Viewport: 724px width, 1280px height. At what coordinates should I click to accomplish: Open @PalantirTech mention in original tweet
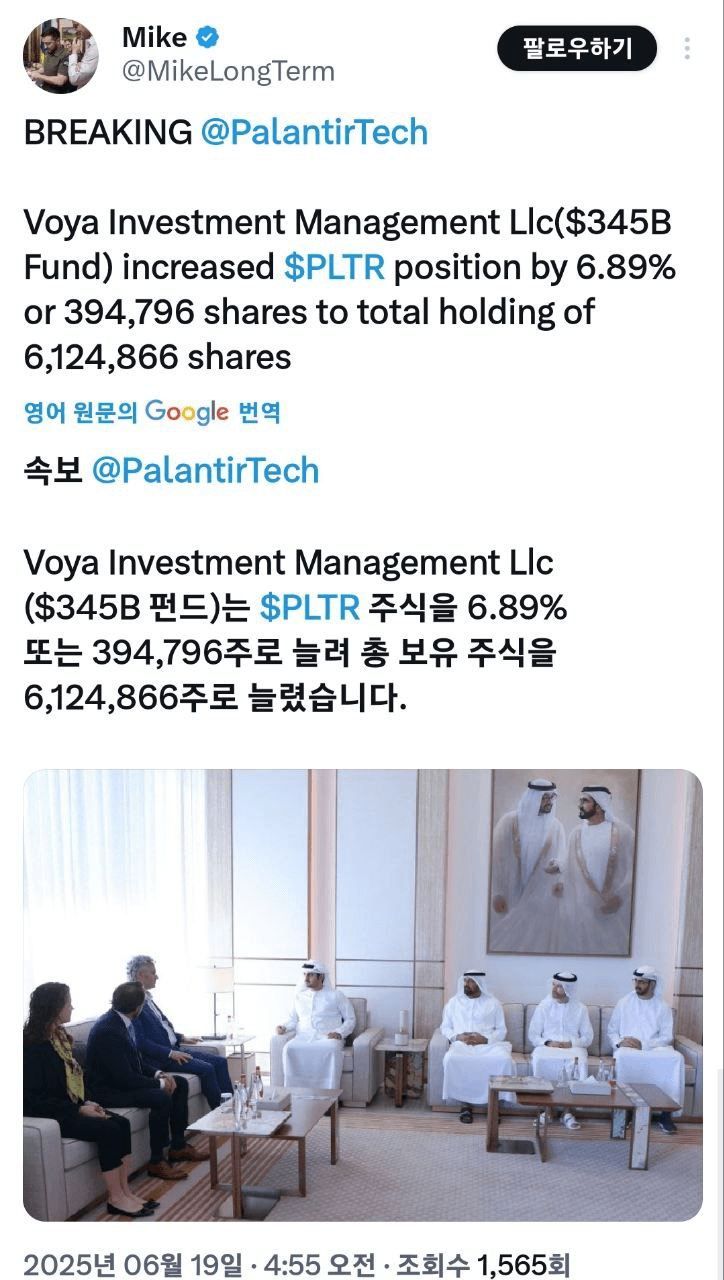(x=314, y=132)
